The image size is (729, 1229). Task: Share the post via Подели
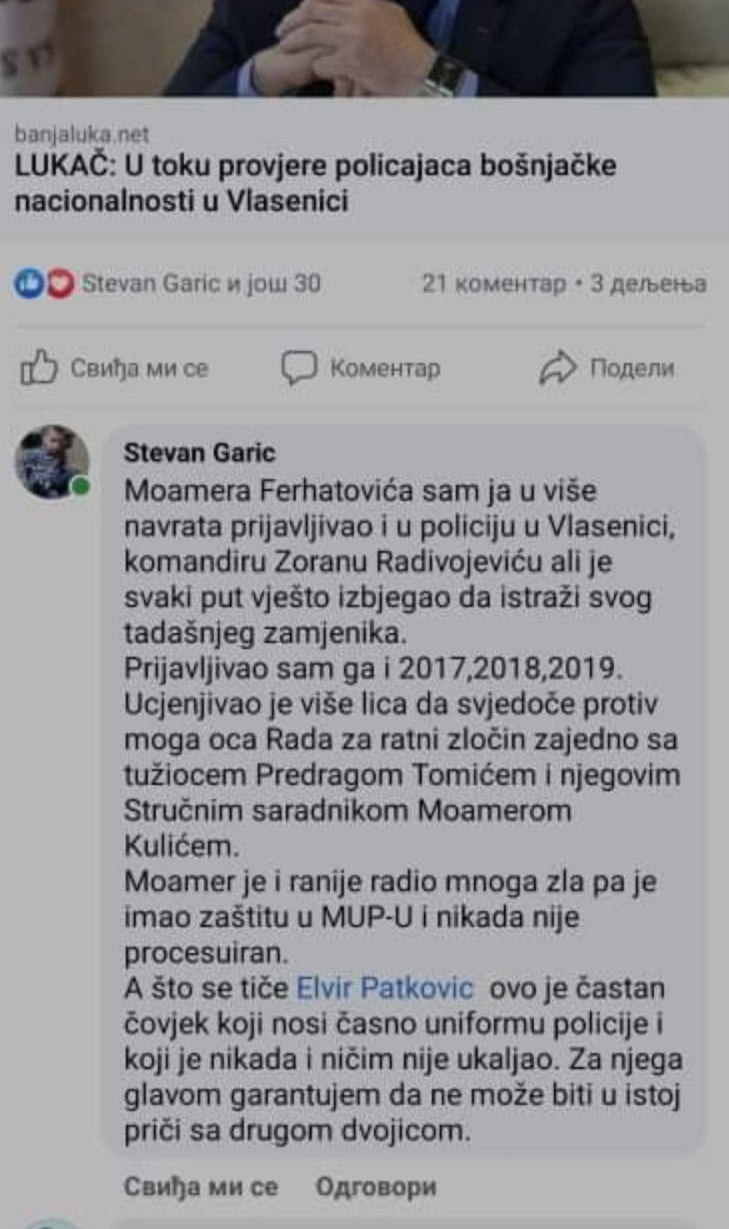click(x=608, y=368)
